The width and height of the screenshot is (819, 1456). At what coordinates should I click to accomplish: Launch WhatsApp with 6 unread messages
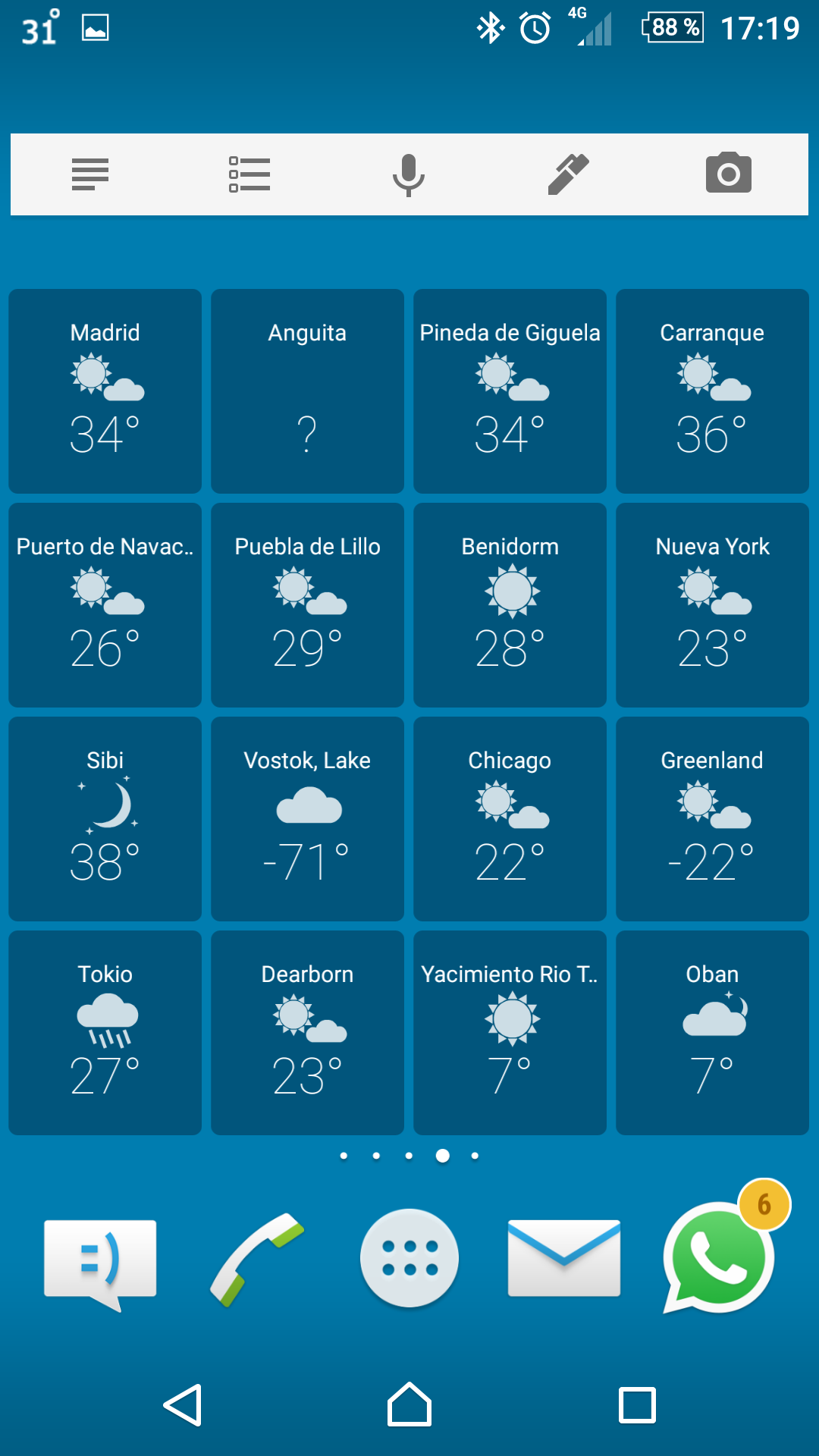click(x=718, y=1259)
